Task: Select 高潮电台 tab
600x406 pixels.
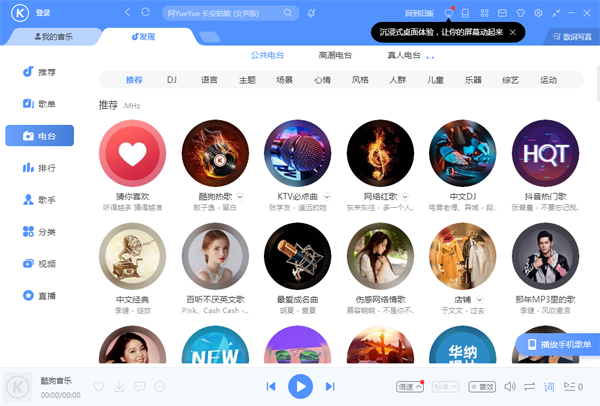Action: pyautogui.click(x=334, y=55)
